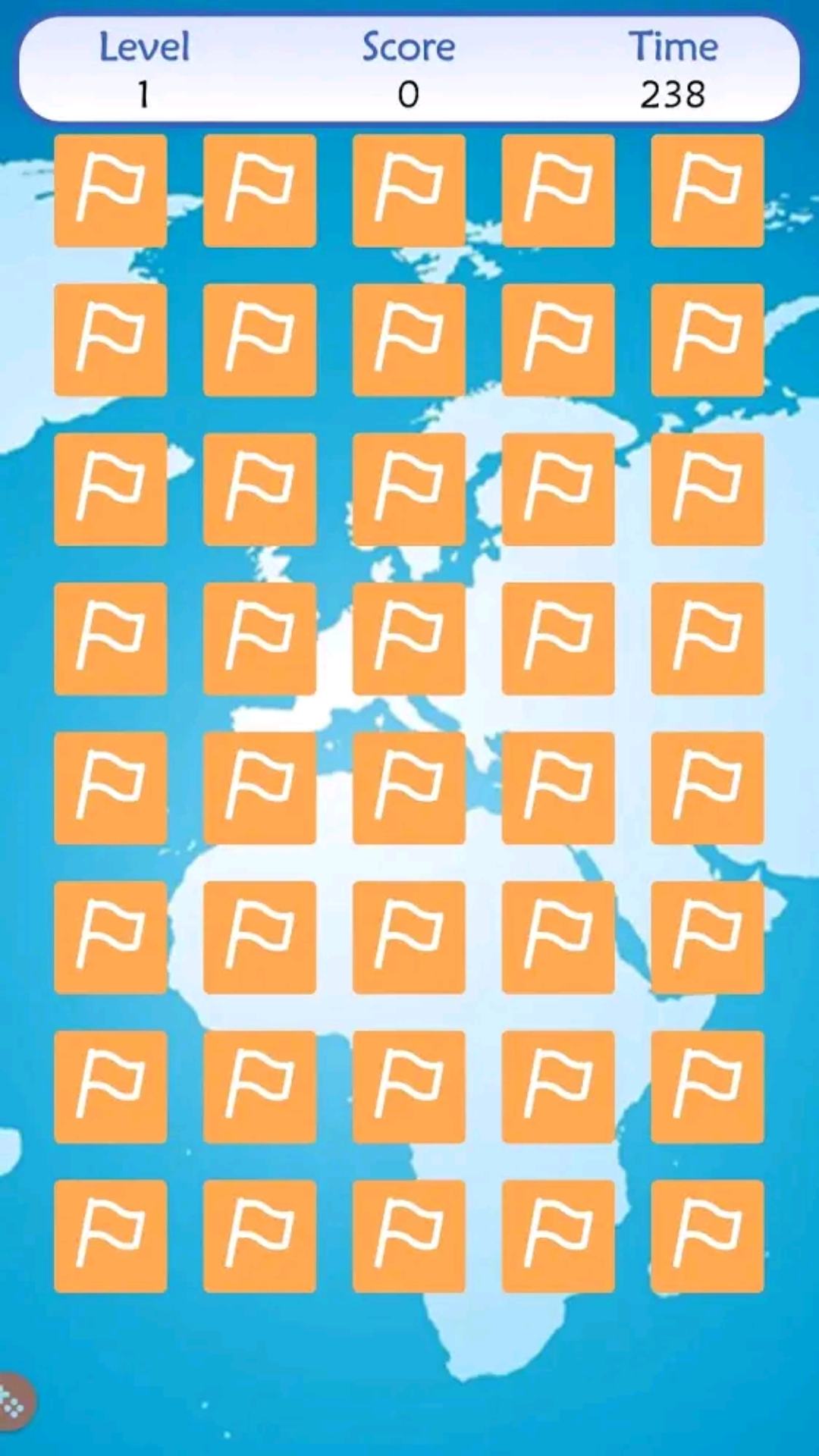819x1456 pixels.
Task: Flip the first card in the bottom row
Action: tap(111, 1236)
